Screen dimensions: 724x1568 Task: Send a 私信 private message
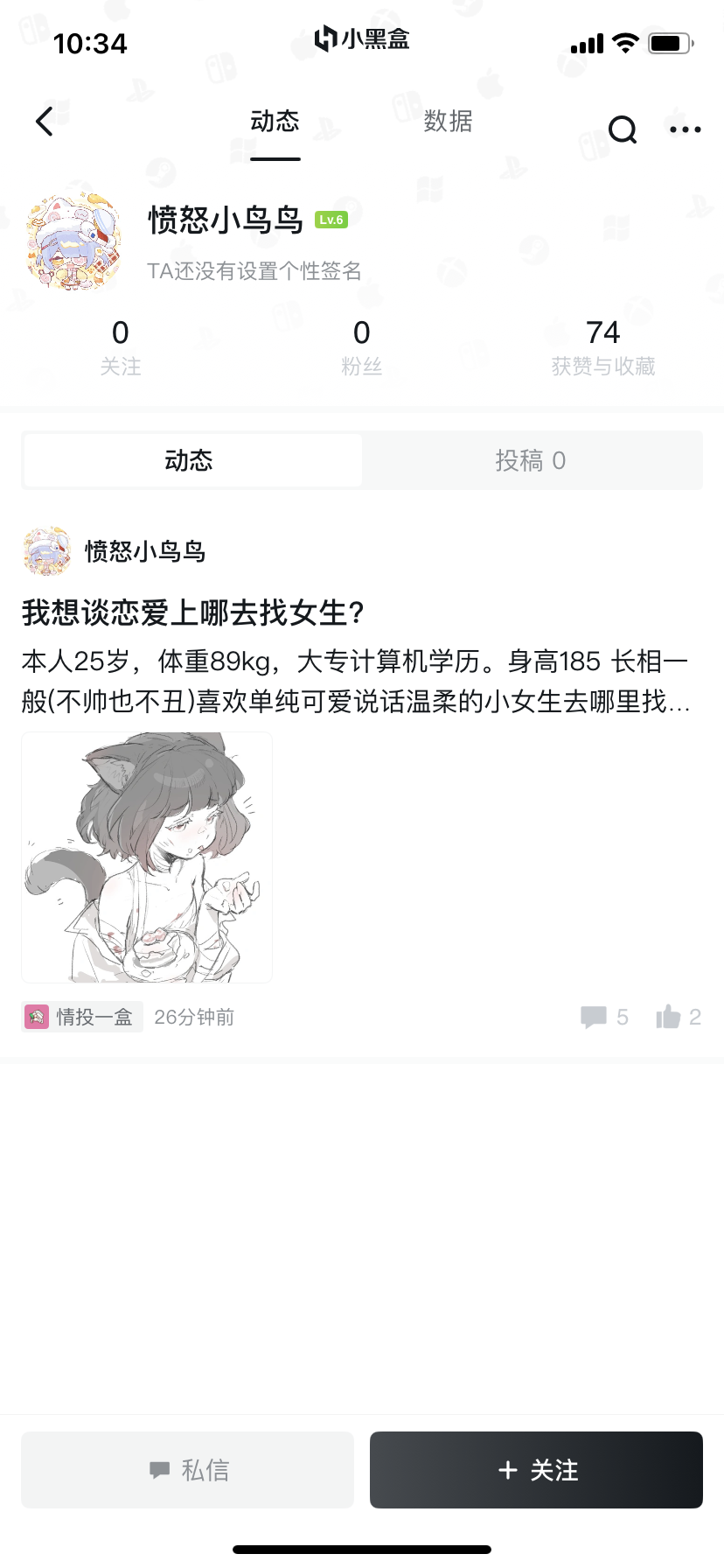point(187,1470)
